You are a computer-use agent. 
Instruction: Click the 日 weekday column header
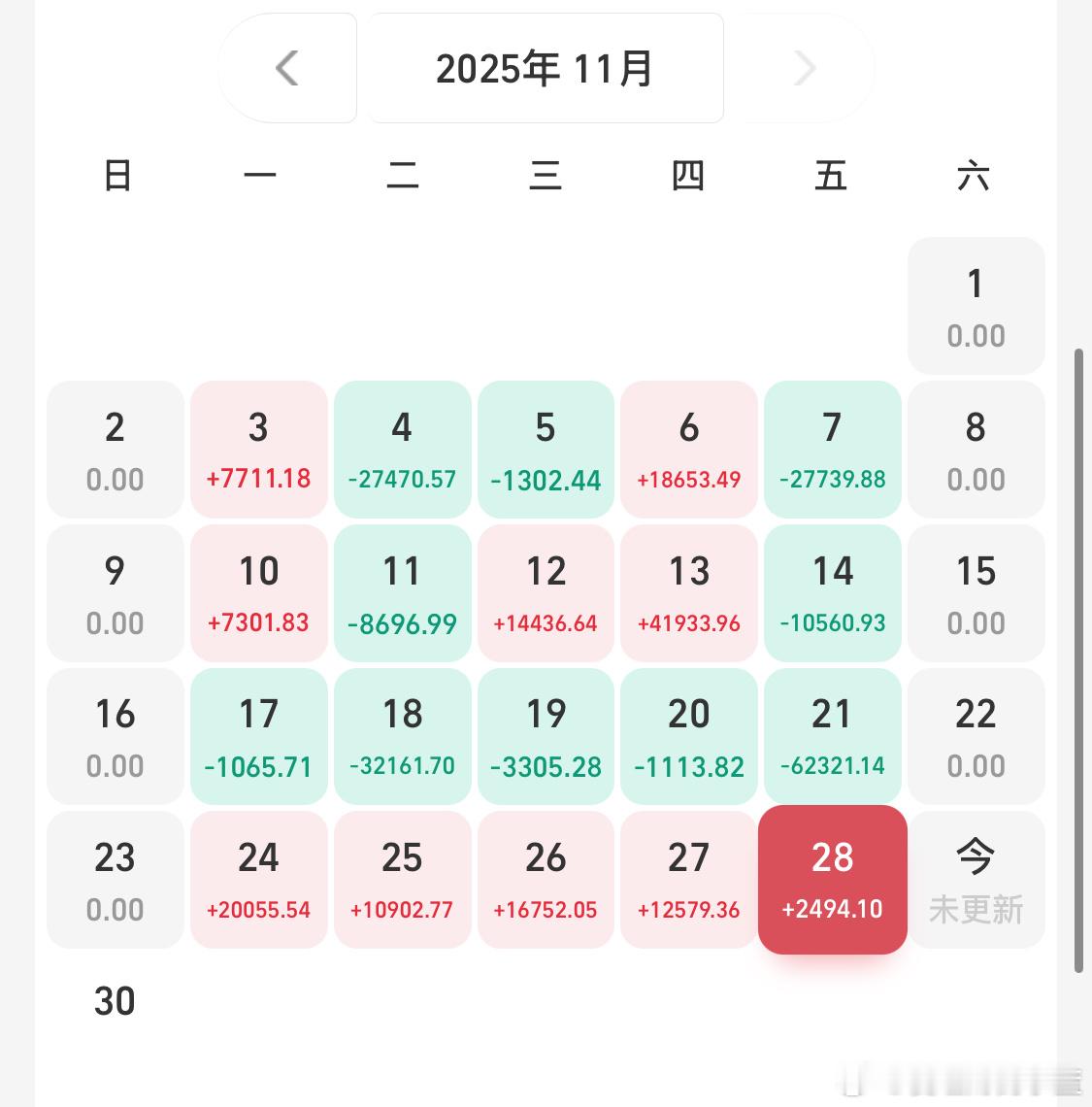coord(116,177)
